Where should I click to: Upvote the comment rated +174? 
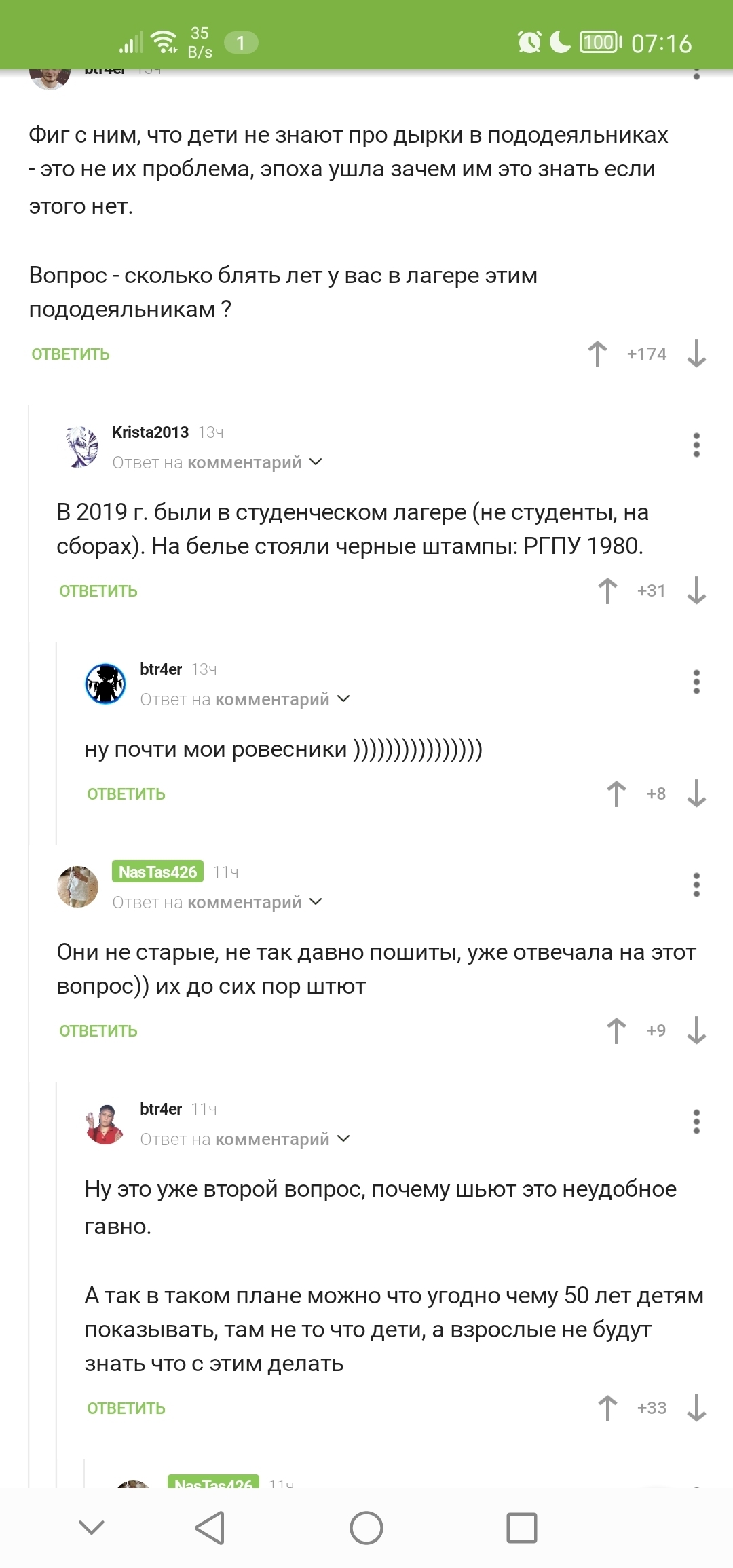(597, 354)
